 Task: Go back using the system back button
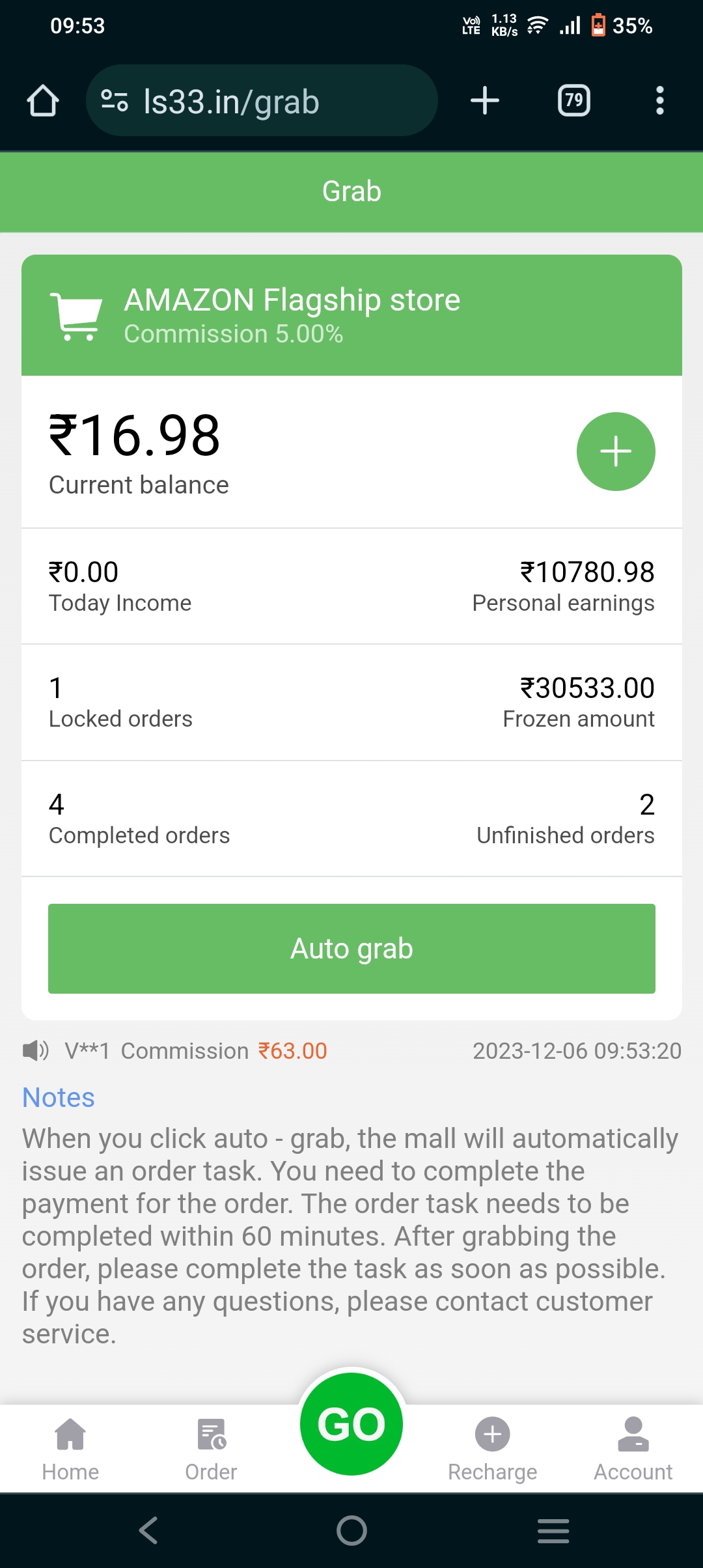(x=148, y=1530)
